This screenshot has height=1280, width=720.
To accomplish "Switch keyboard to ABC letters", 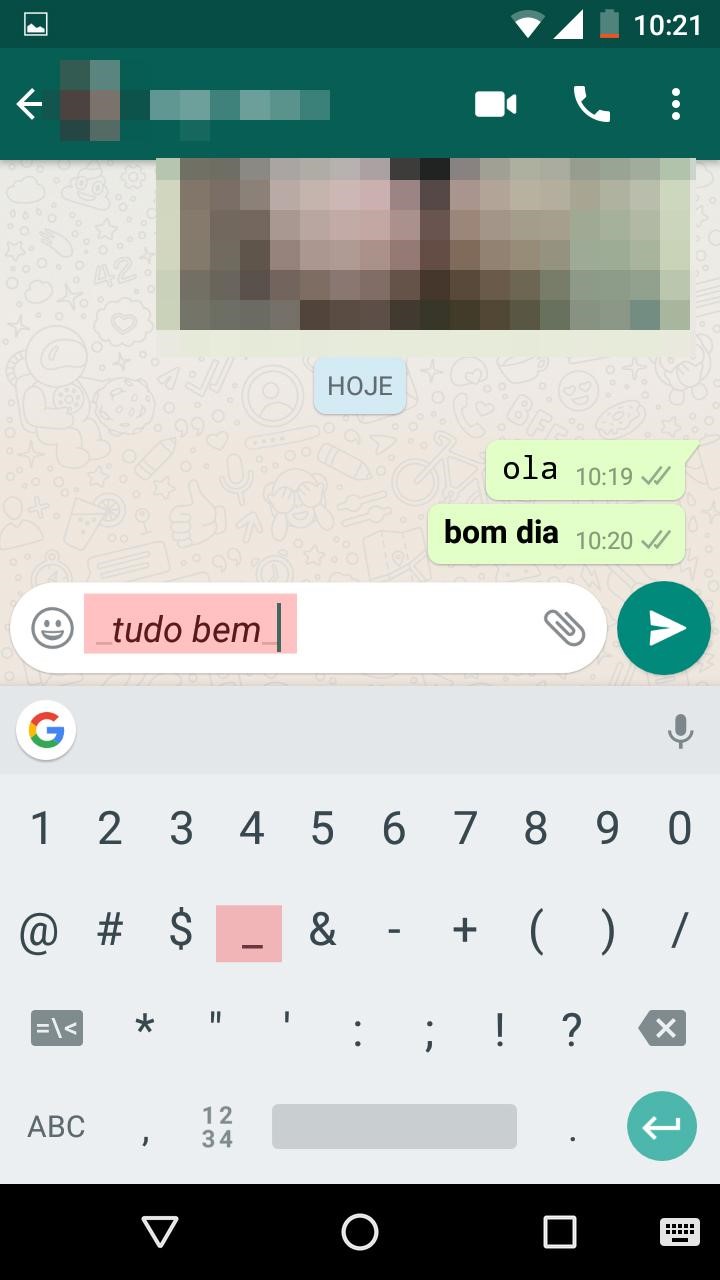I will [56, 1127].
